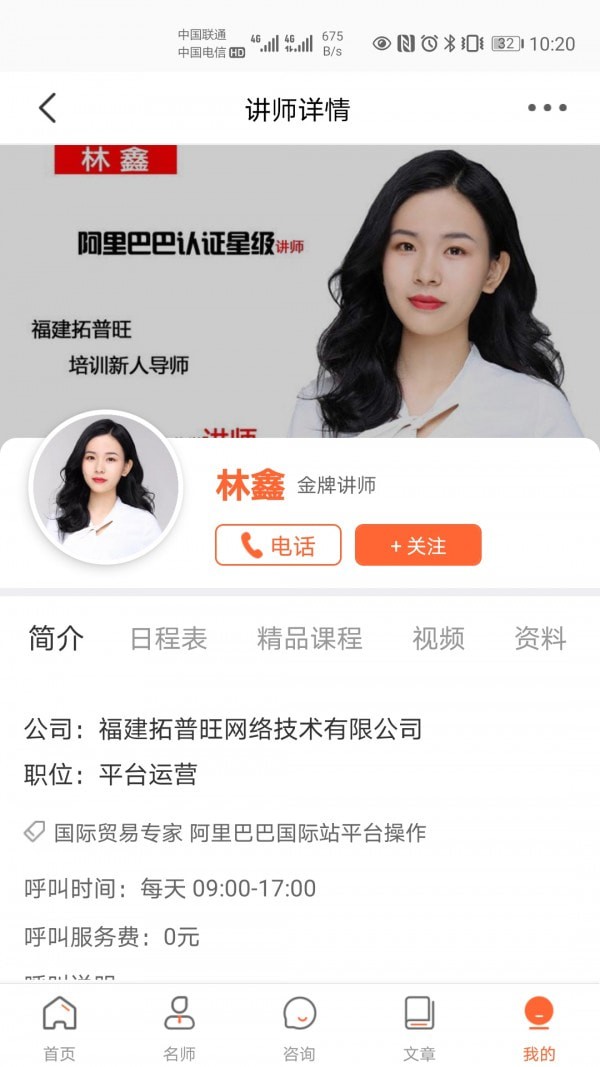The width and height of the screenshot is (600, 1067).
Task: Call lecturer via 电话 button
Action: point(278,545)
